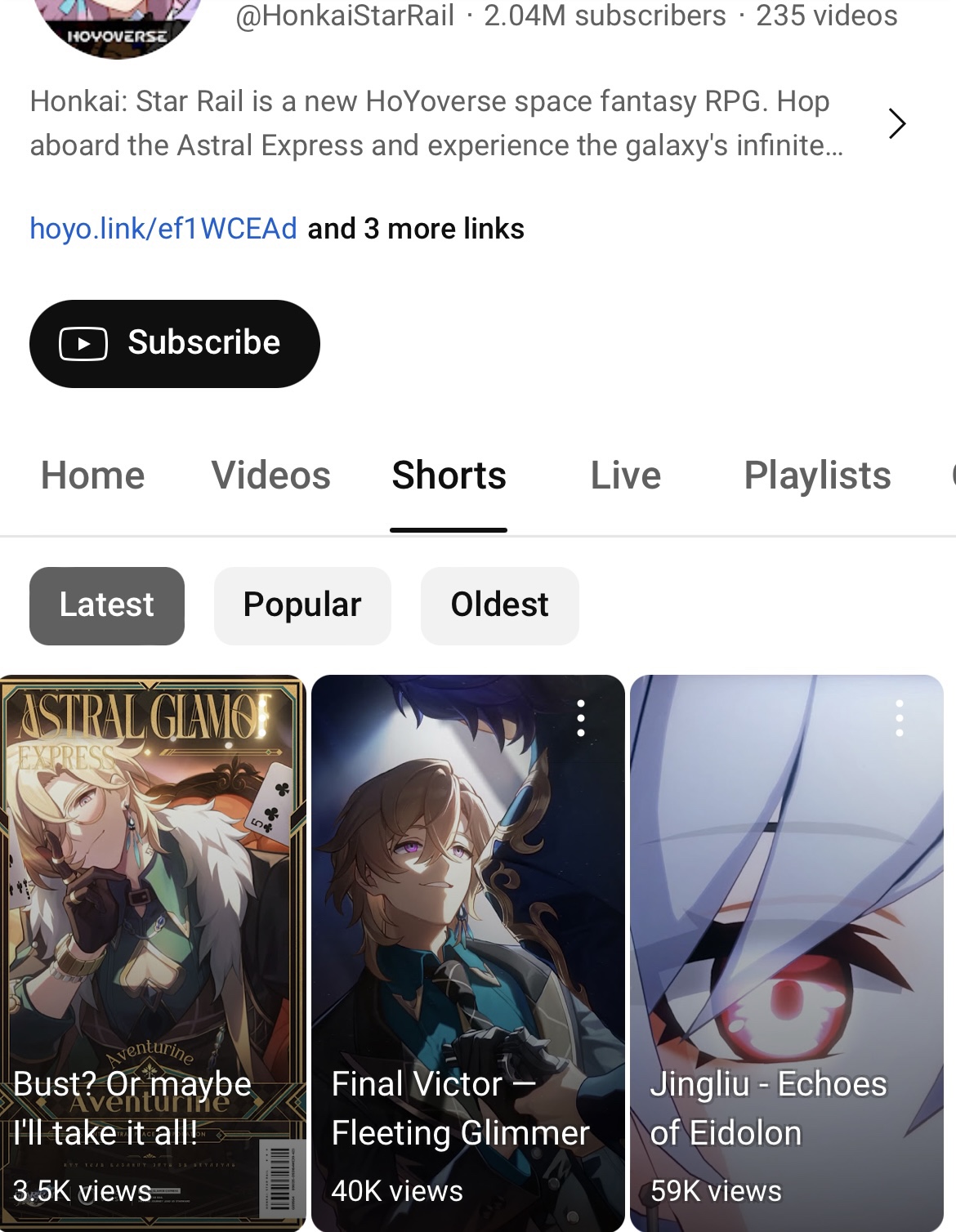
Task: Expand the channel description chevron
Action: click(896, 124)
